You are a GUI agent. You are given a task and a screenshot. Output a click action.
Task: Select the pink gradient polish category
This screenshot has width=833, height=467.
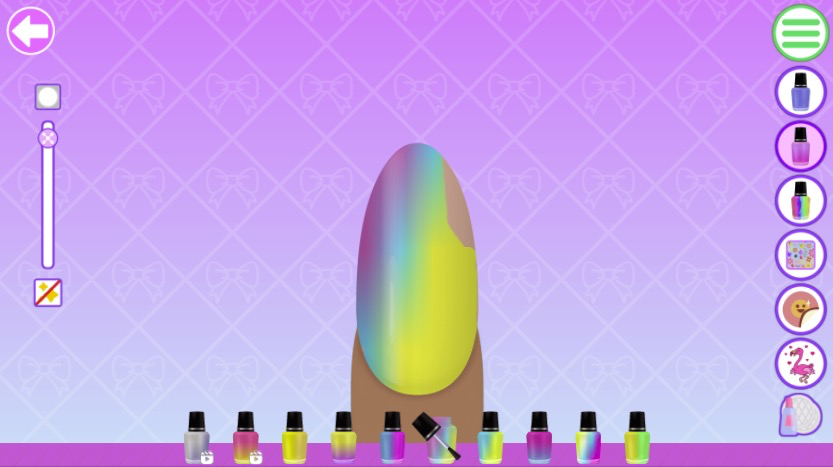(x=800, y=146)
